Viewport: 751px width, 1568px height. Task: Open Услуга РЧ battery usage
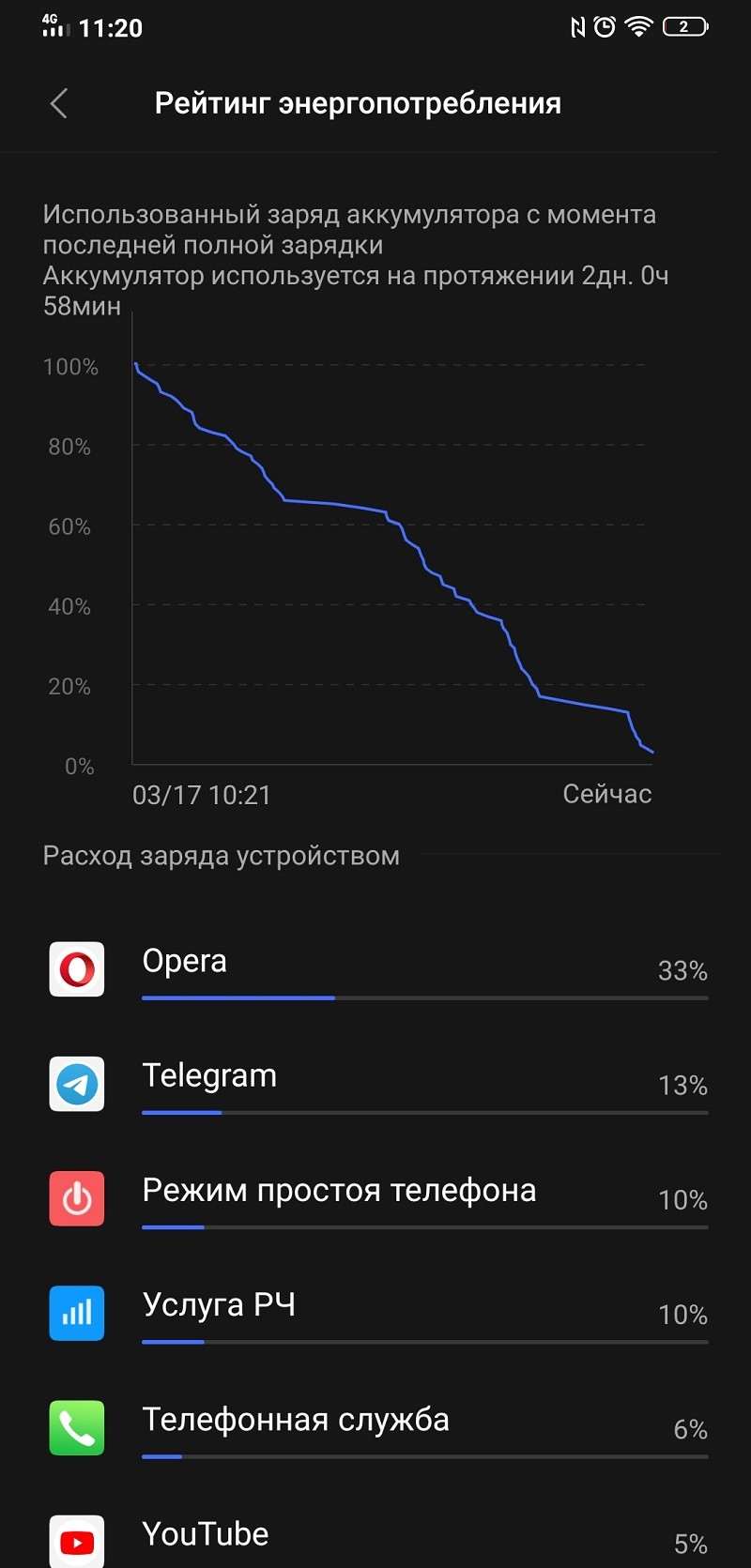point(375,1313)
